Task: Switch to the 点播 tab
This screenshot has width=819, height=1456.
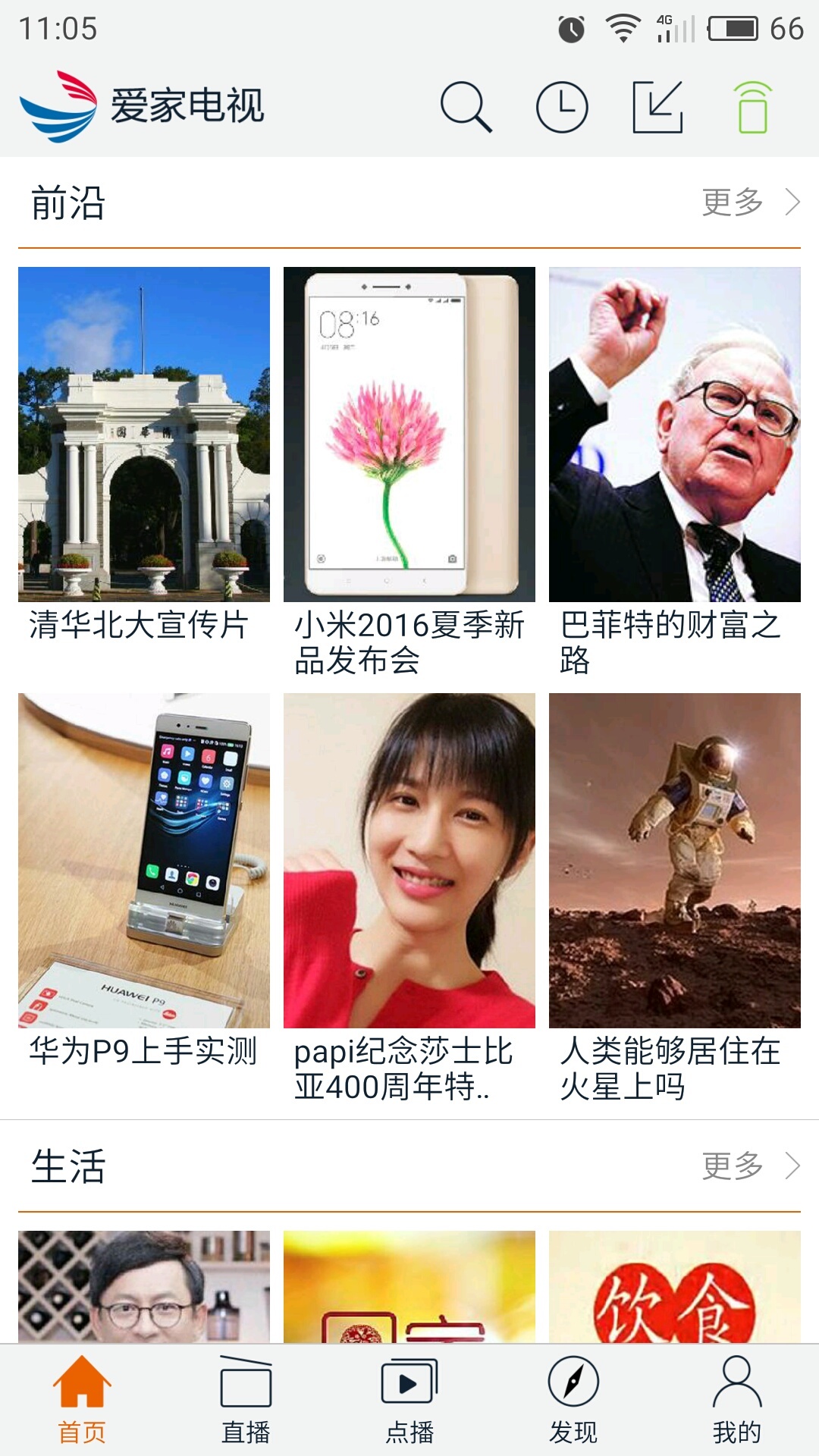Action: tap(409, 1400)
